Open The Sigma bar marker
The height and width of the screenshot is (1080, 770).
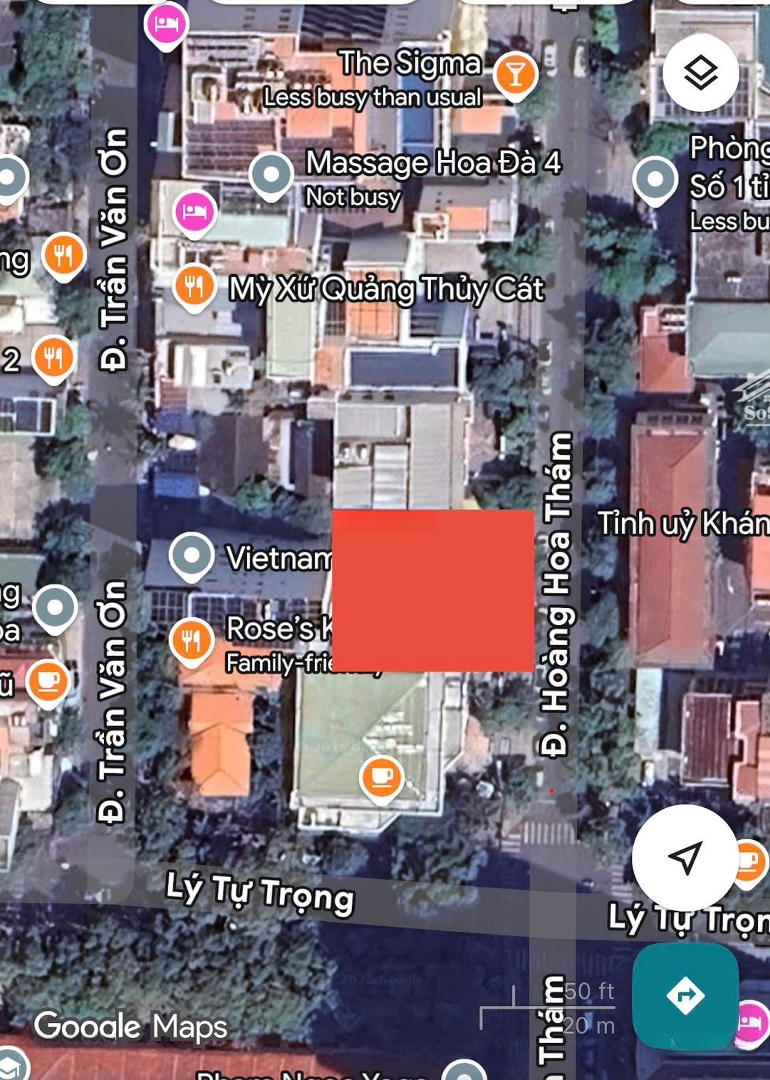516,72
